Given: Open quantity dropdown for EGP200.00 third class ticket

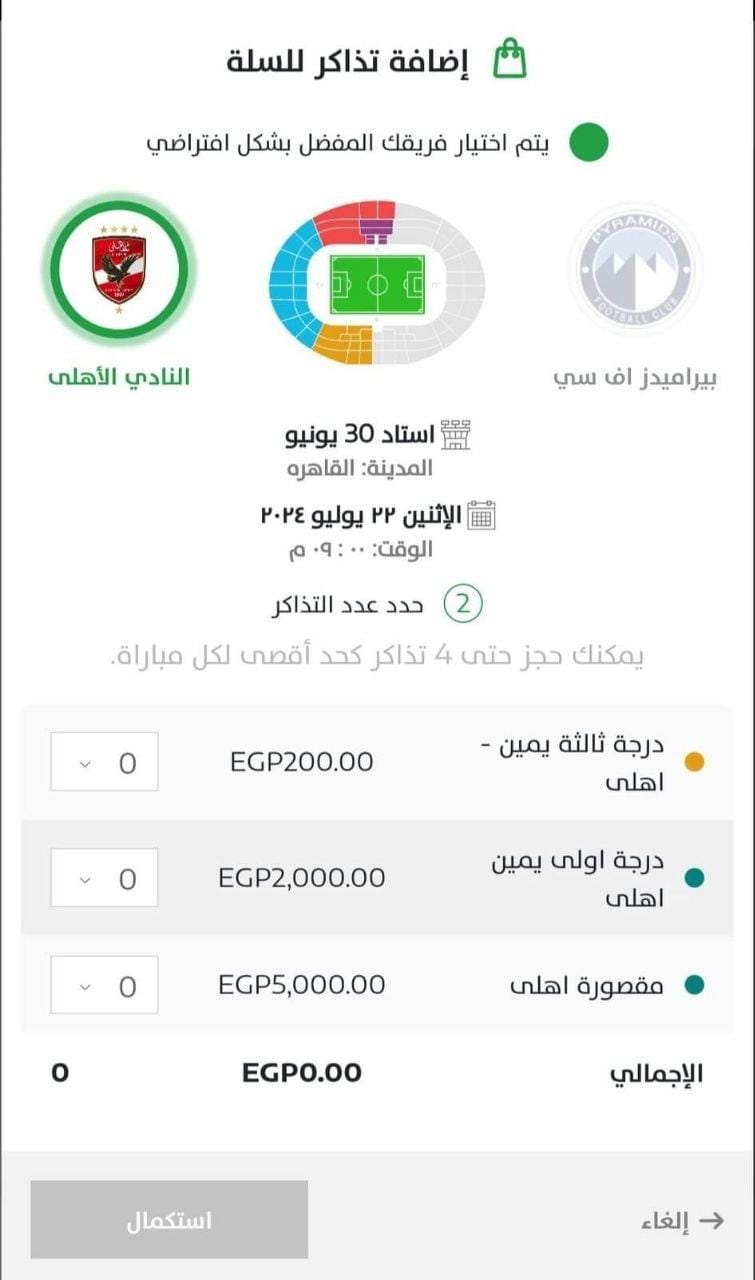Looking at the screenshot, I should 104,763.
